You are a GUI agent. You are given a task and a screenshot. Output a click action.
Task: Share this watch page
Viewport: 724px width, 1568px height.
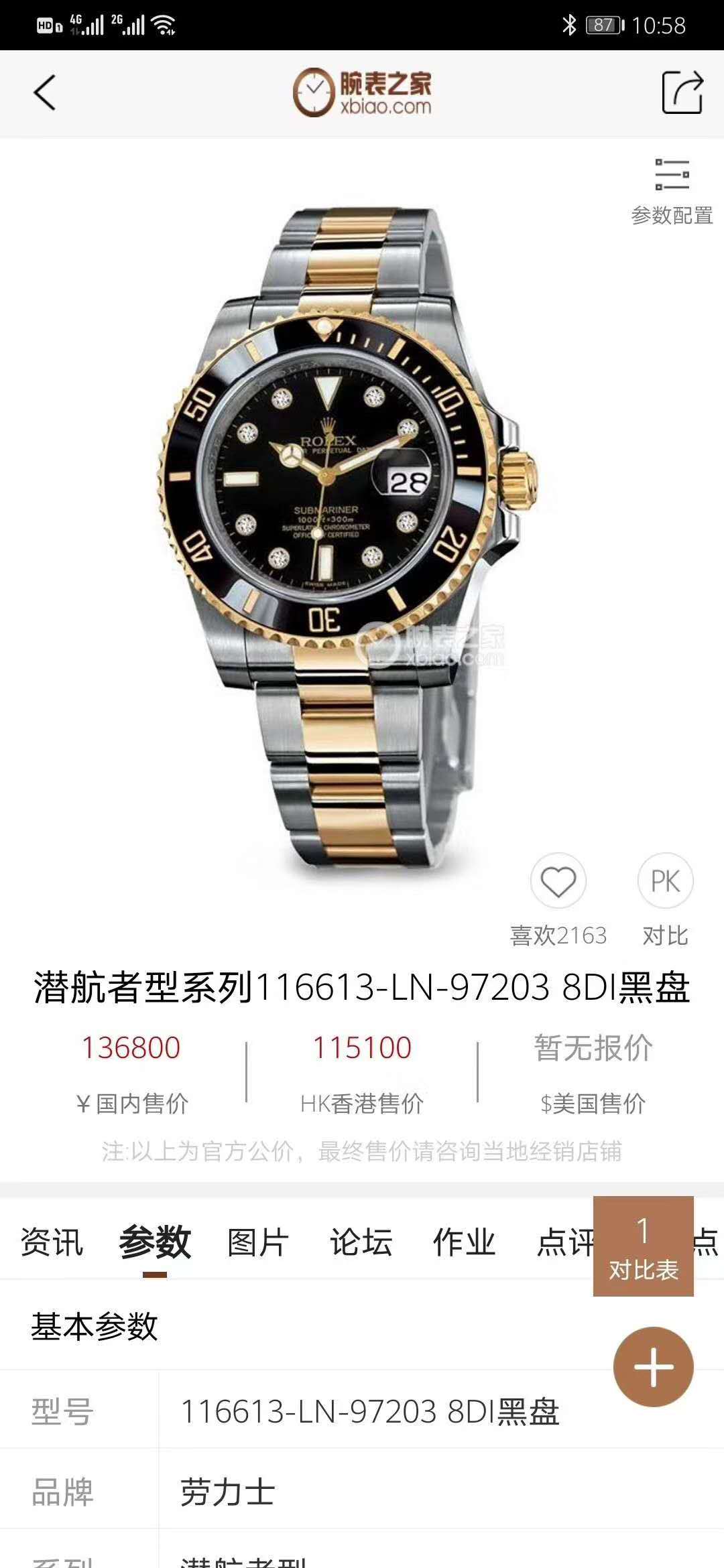pyautogui.click(x=682, y=92)
